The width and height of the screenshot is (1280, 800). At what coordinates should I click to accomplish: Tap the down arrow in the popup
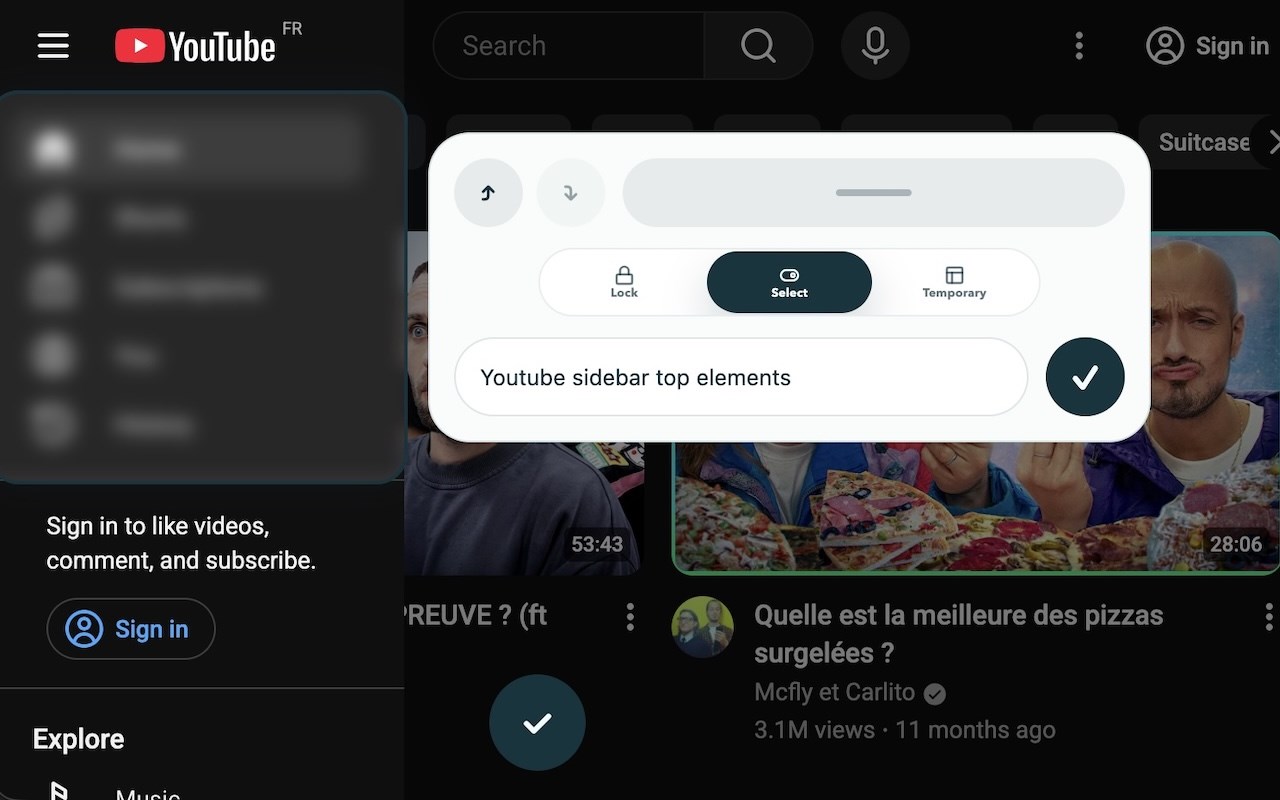point(571,192)
